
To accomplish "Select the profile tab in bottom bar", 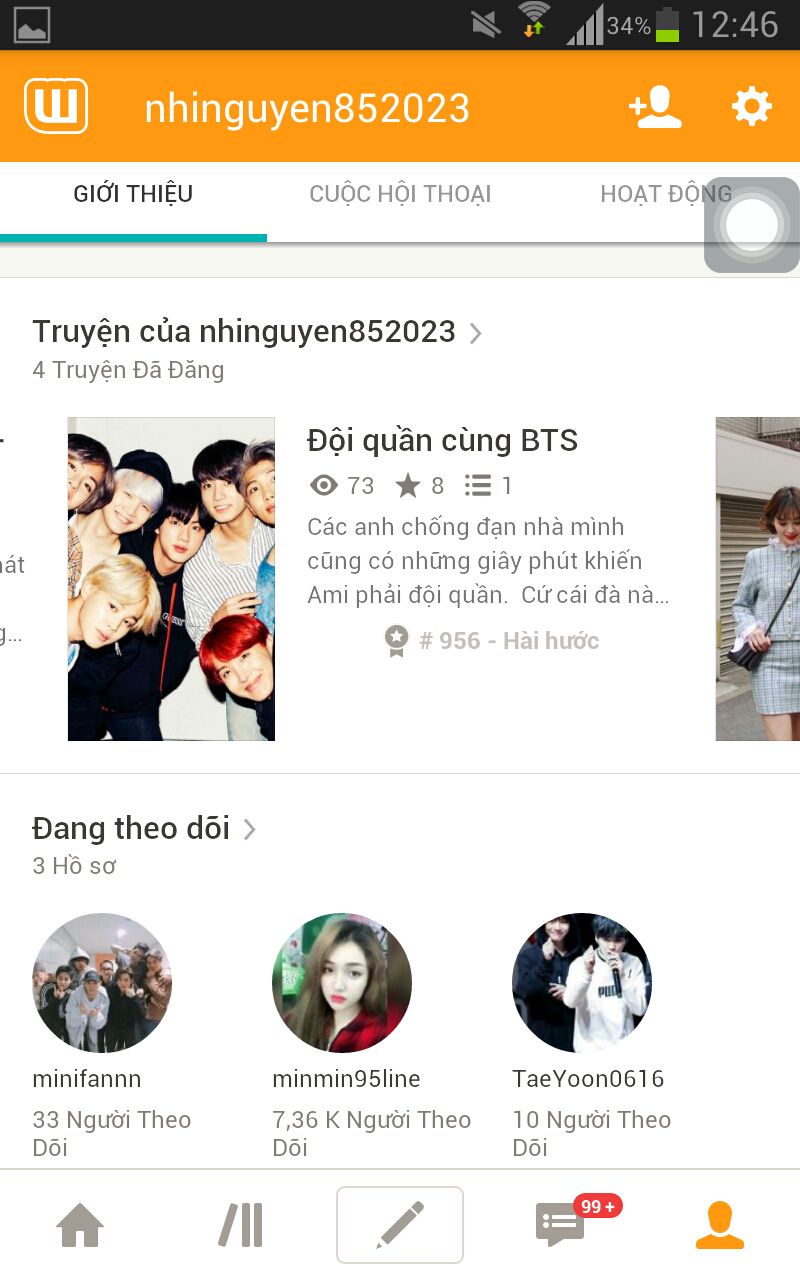I will click(720, 1225).
